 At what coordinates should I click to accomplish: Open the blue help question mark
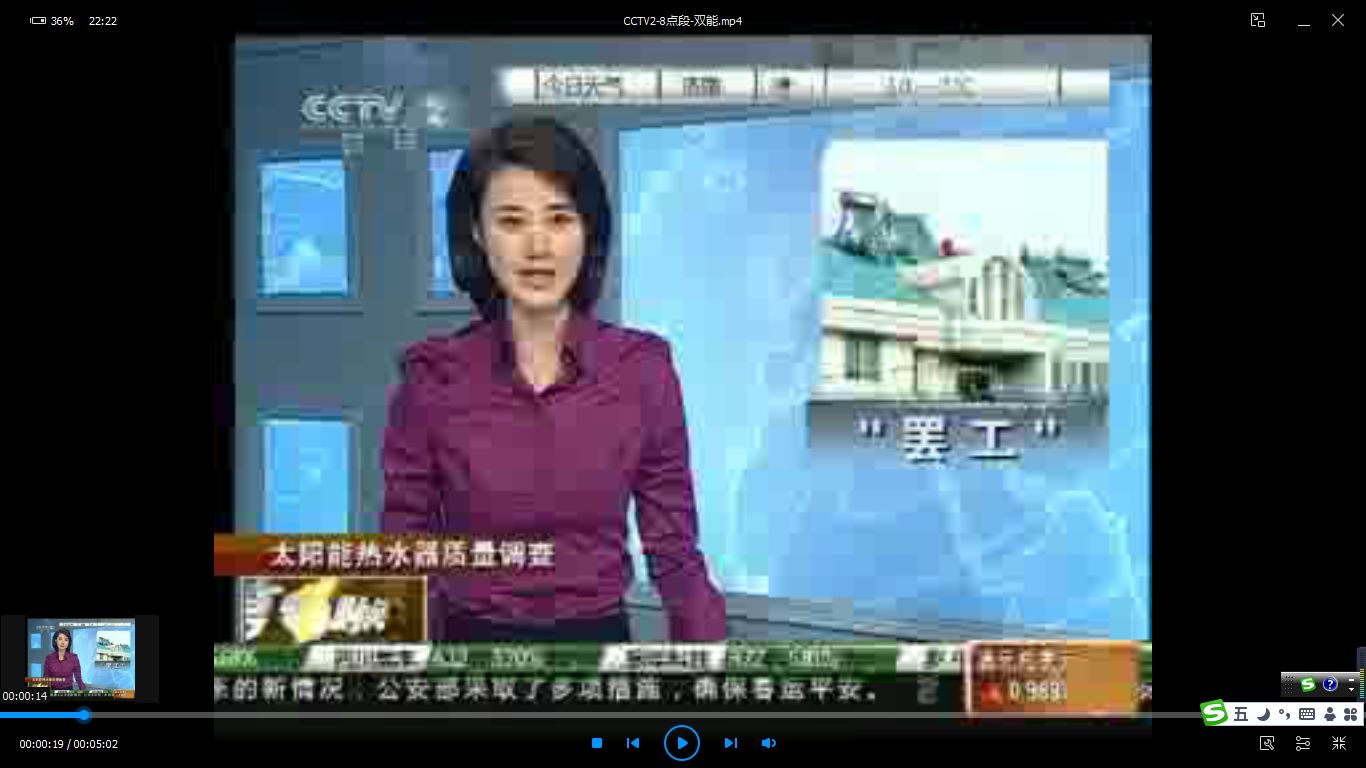click(1330, 685)
